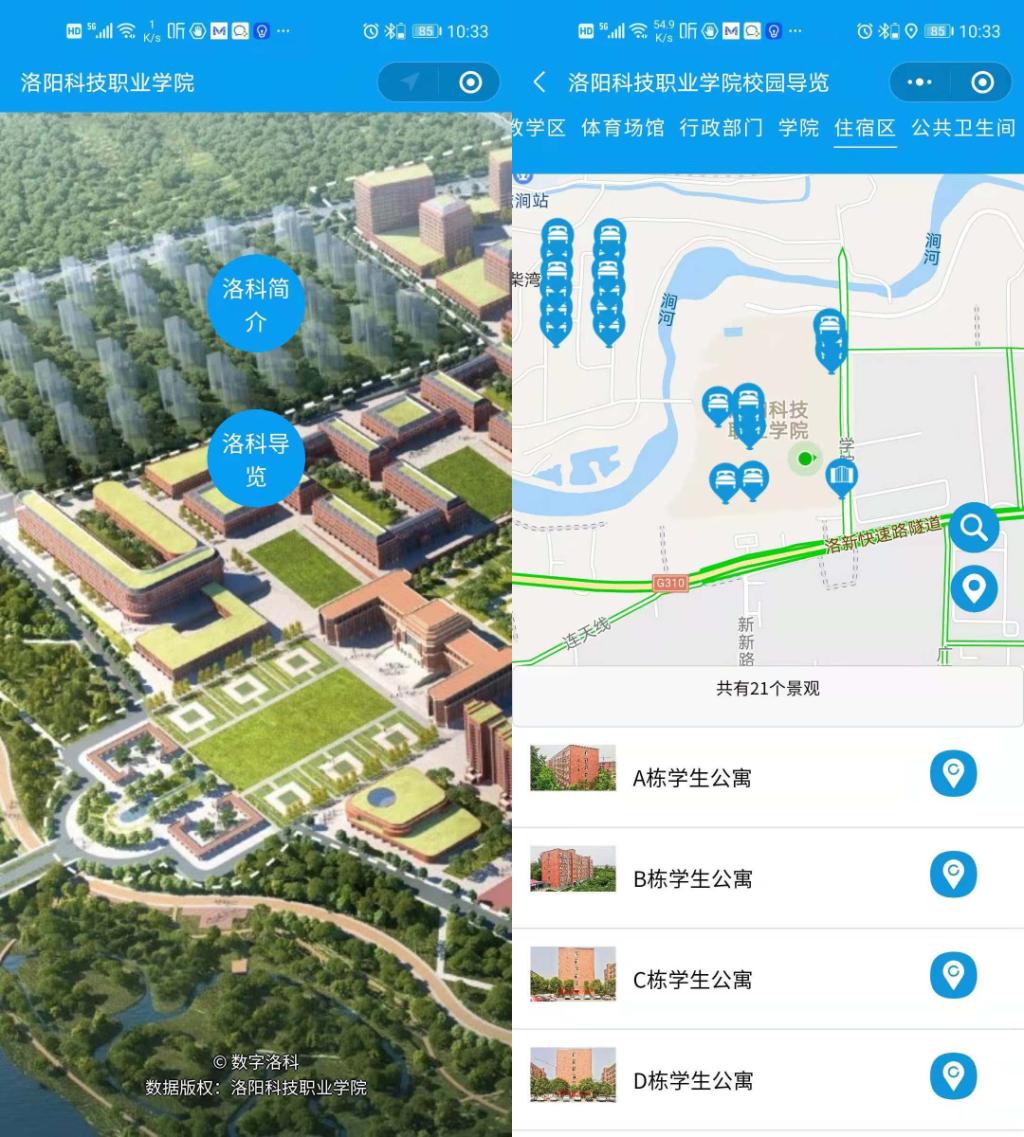1024x1137 pixels.
Task: Select the 行政部门 tab
Action: click(721, 128)
